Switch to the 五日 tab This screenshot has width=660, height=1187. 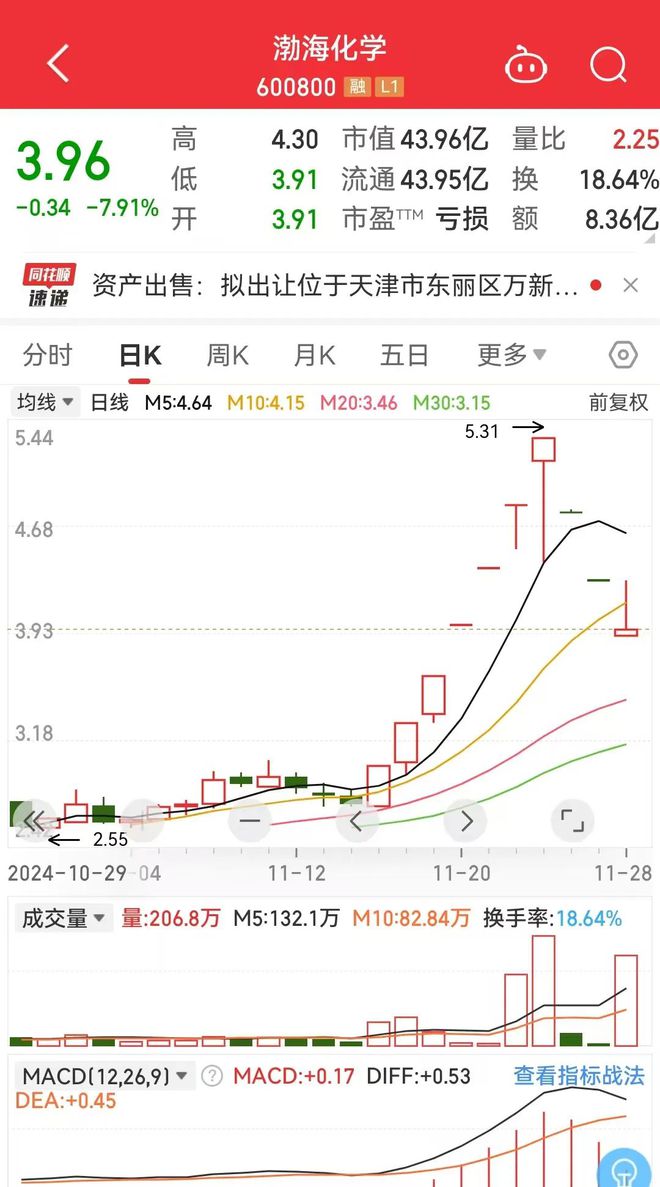pos(404,355)
